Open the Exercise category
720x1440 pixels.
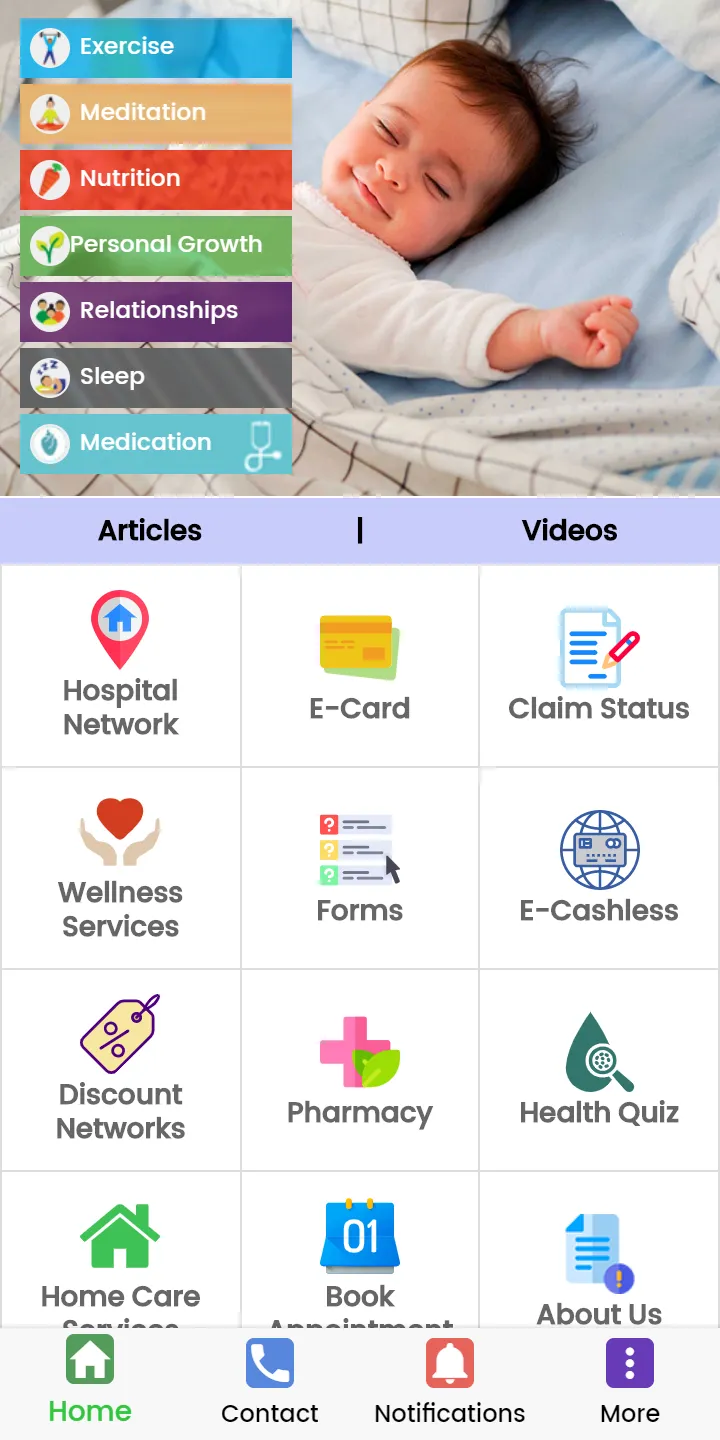click(156, 47)
